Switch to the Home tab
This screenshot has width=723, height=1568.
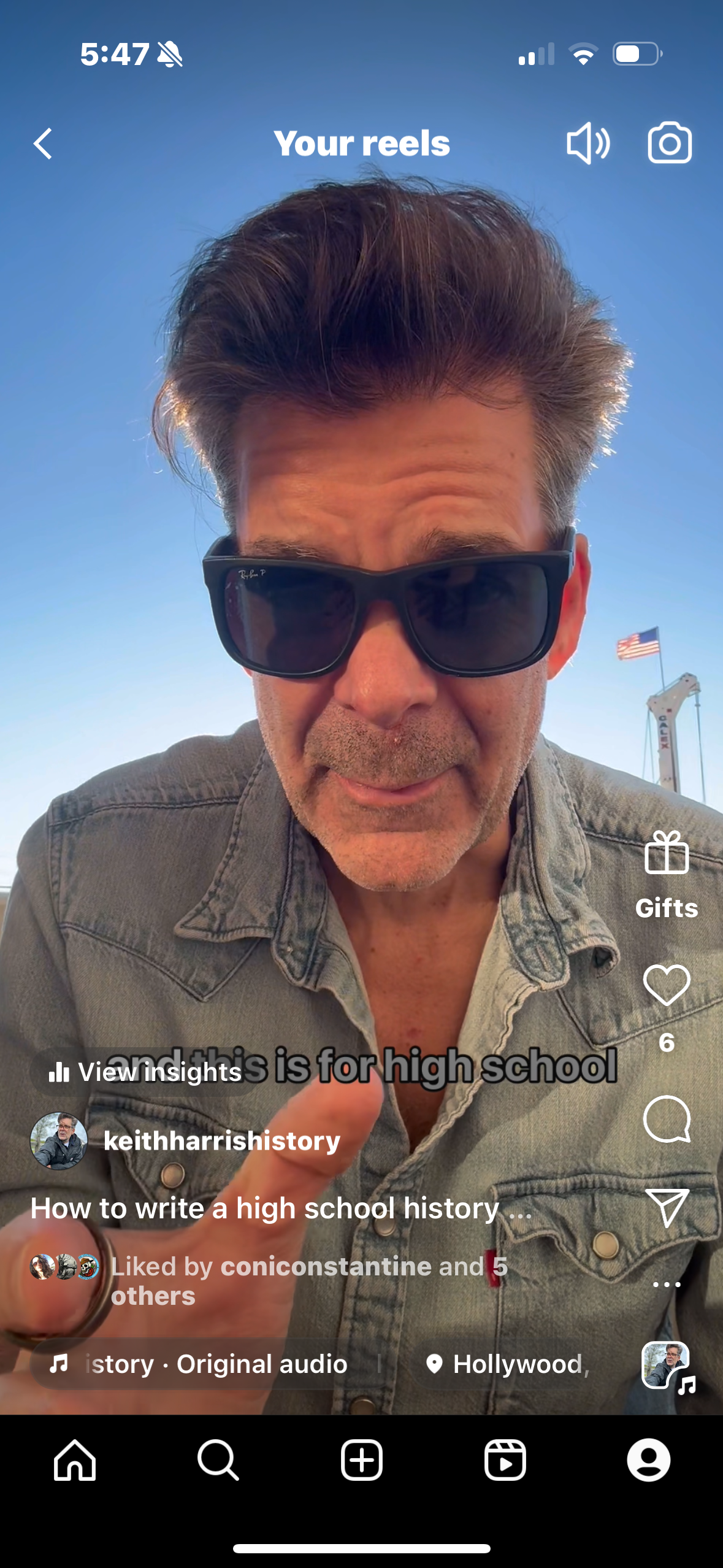[x=75, y=1460]
